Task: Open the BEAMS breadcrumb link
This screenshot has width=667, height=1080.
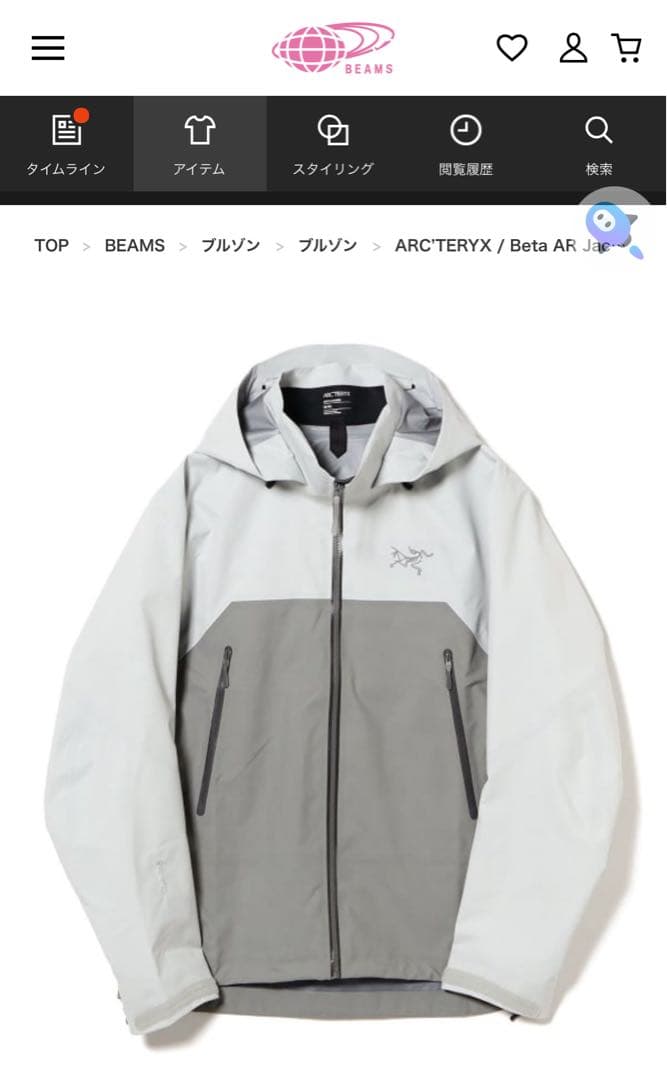Action: pyautogui.click(x=134, y=246)
